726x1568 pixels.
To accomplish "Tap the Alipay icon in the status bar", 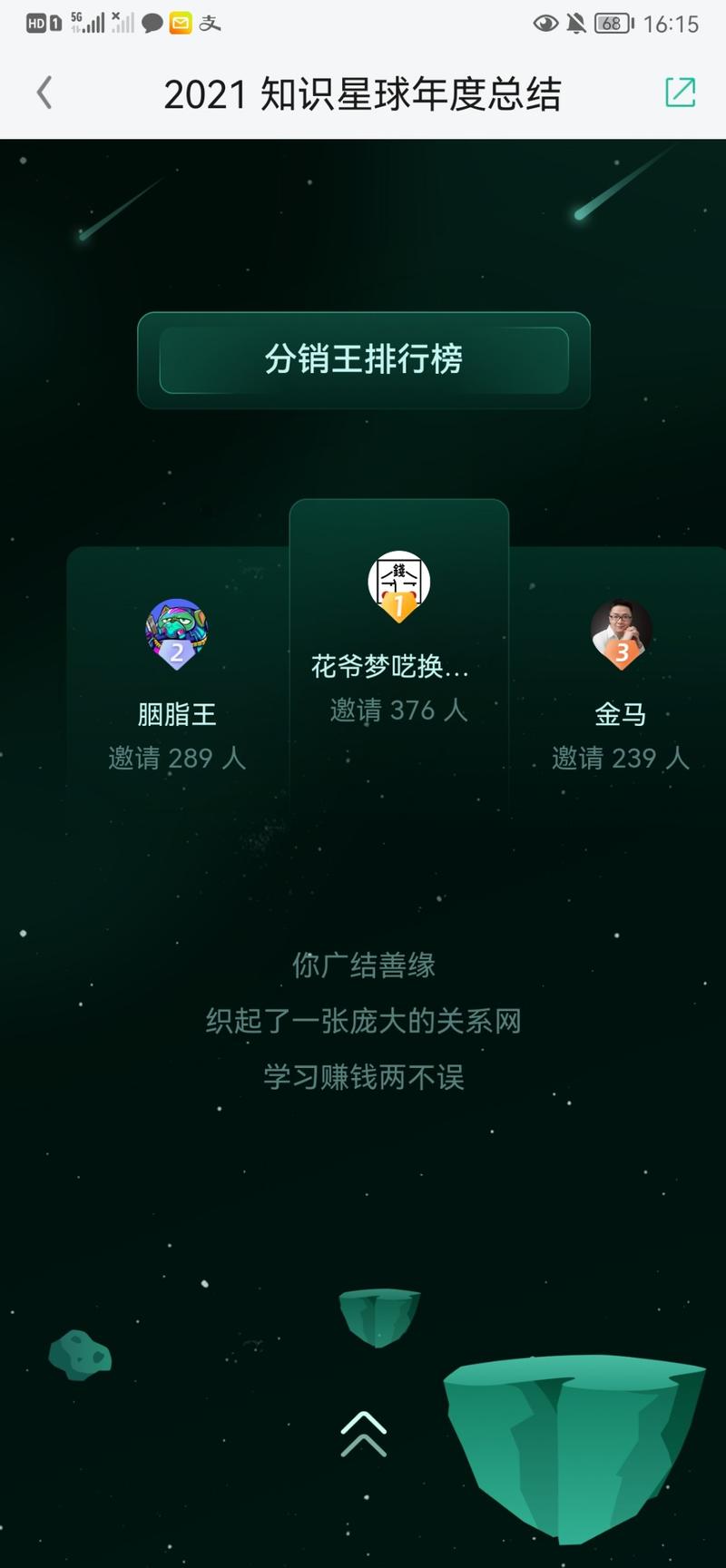I will [211, 23].
